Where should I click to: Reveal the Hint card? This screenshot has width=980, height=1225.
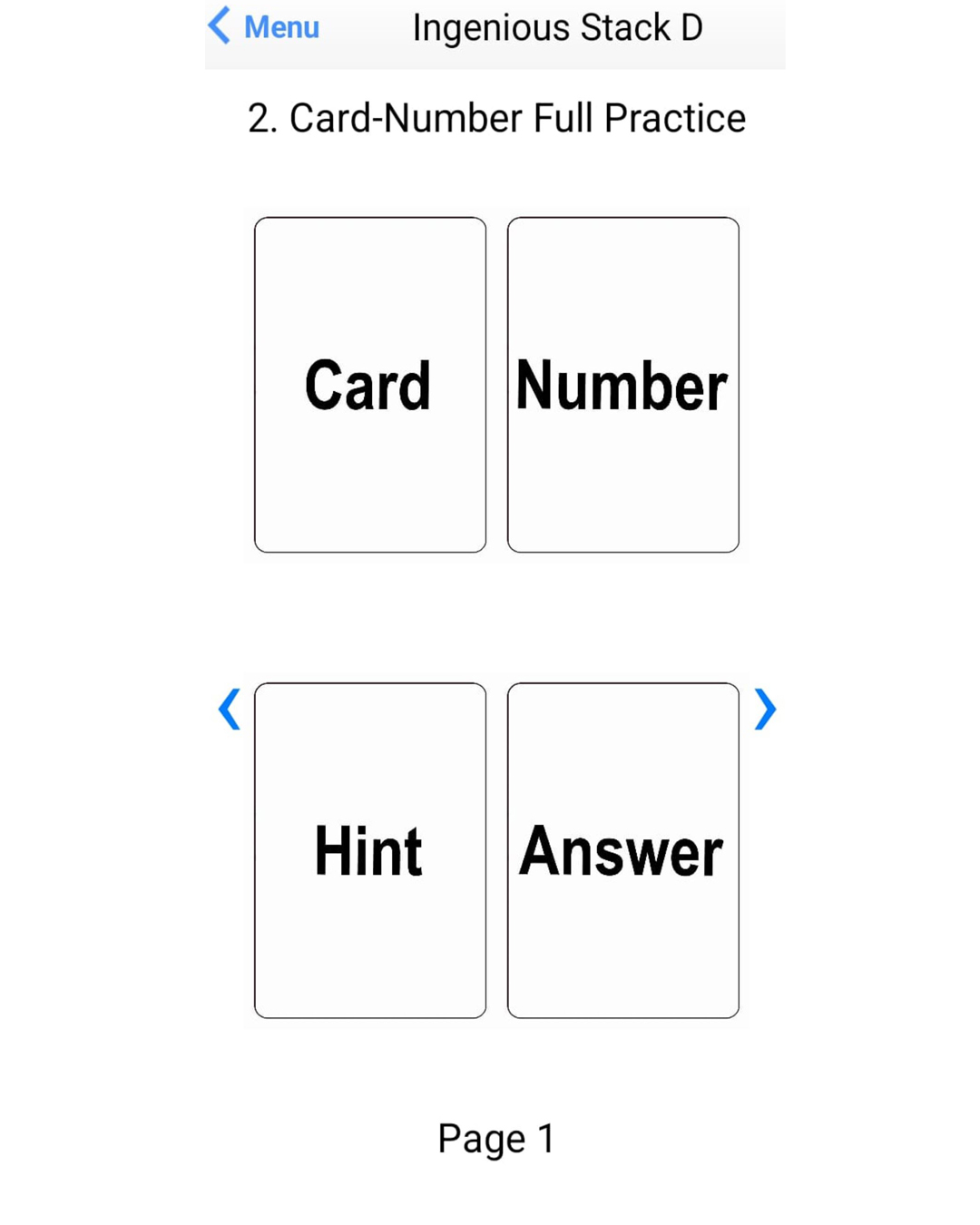[x=369, y=850]
